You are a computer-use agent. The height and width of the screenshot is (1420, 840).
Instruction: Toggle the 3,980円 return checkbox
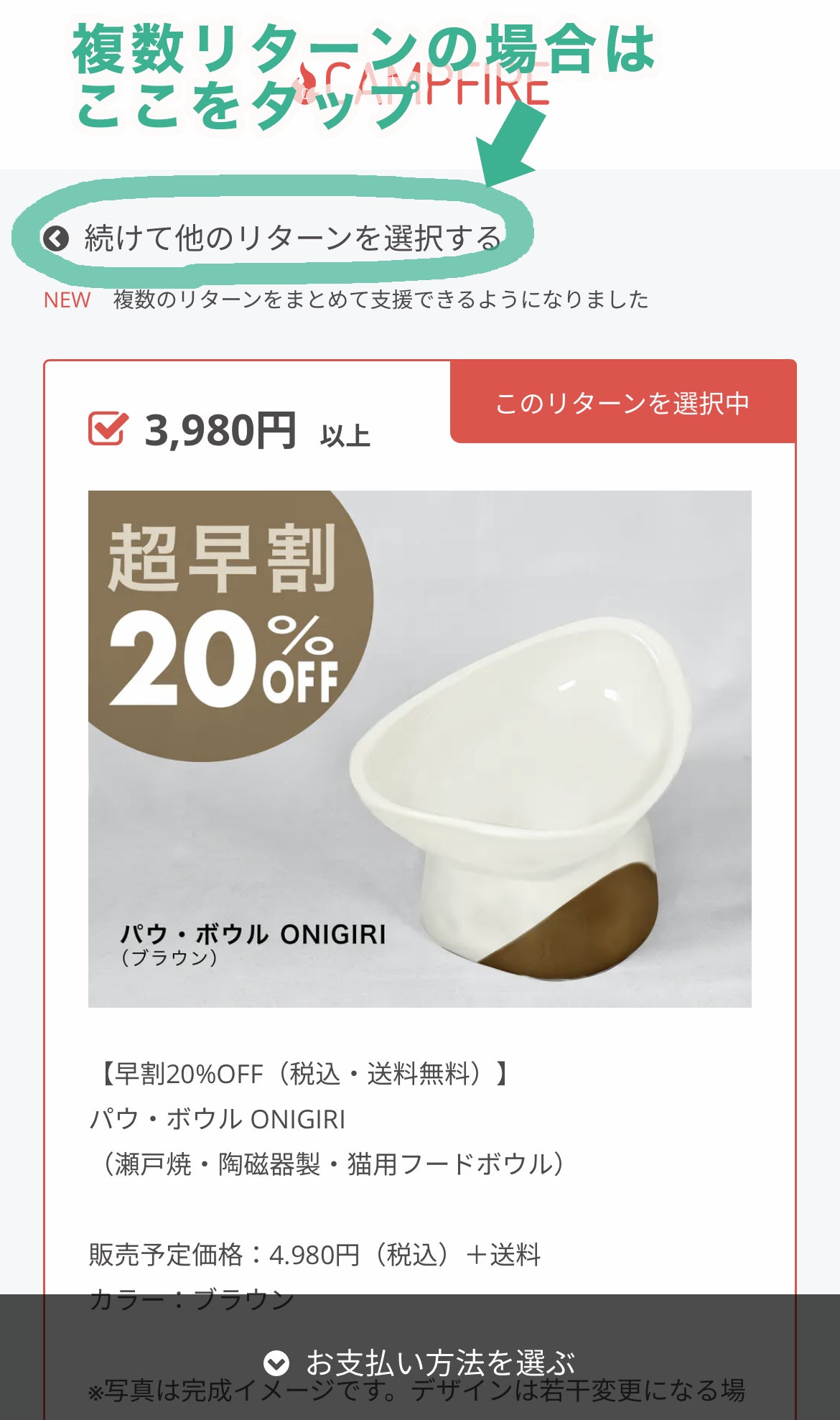pos(108,429)
